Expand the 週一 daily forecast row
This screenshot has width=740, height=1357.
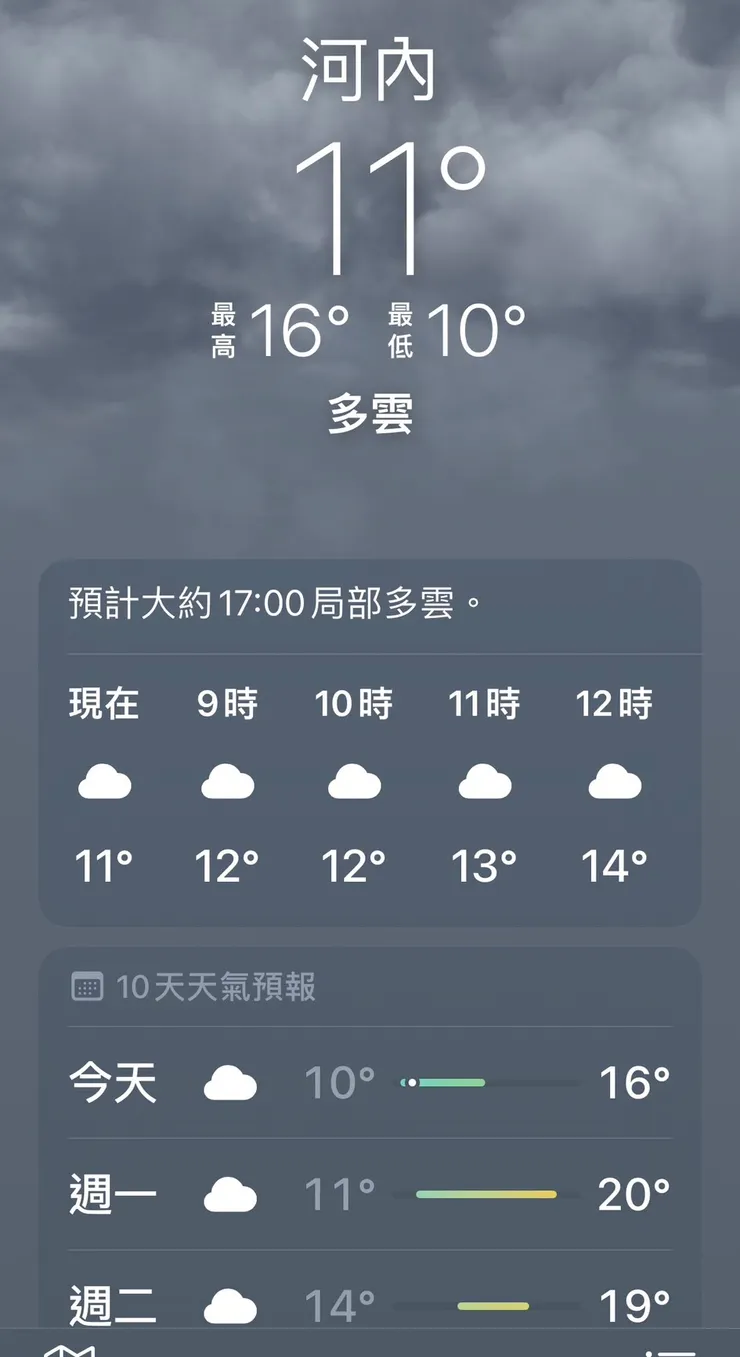(370, 1194)
